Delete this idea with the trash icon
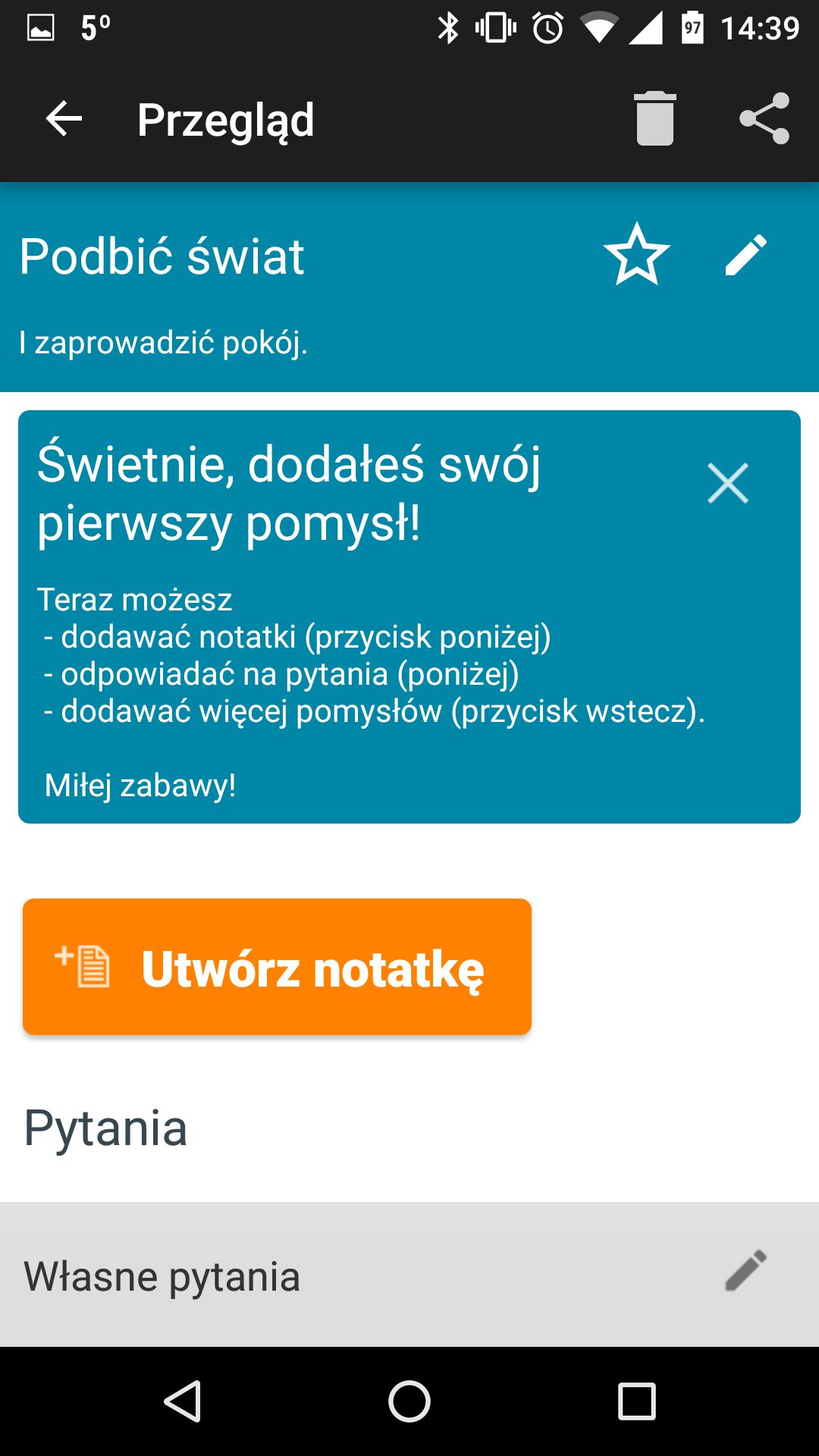Image resolution: width=819 pixels, height=1456 pixels. (655, 118)
